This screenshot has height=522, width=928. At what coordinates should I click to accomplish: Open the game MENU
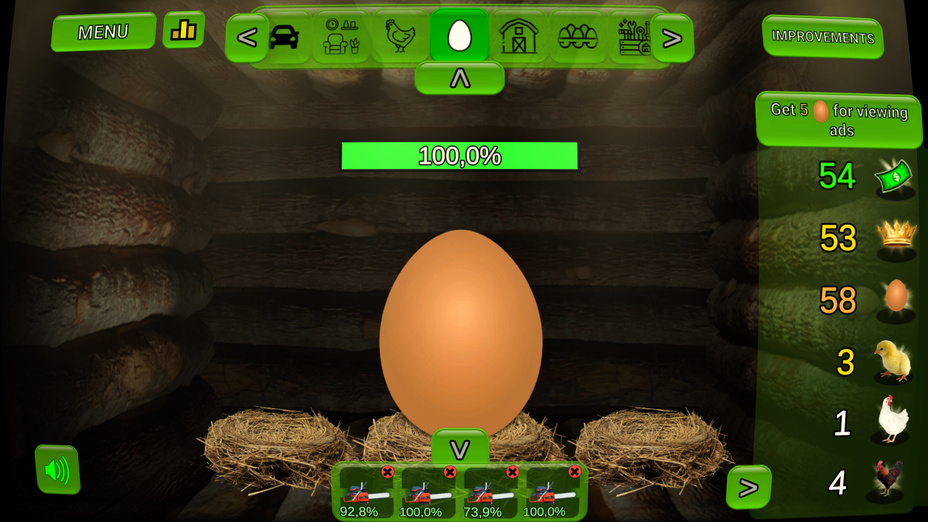(x=103, y=32)
